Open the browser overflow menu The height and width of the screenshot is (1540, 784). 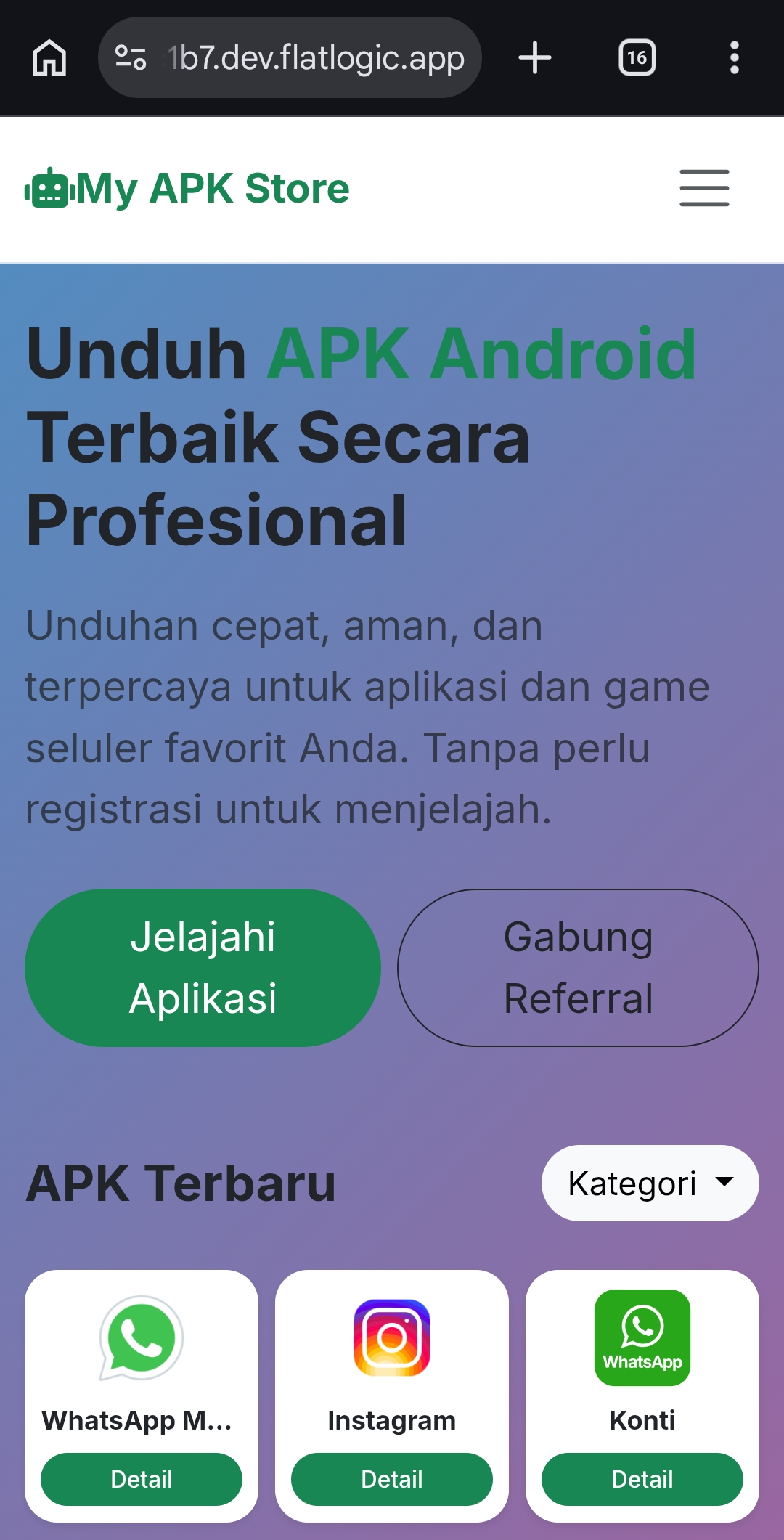click(x=734, y=57)
